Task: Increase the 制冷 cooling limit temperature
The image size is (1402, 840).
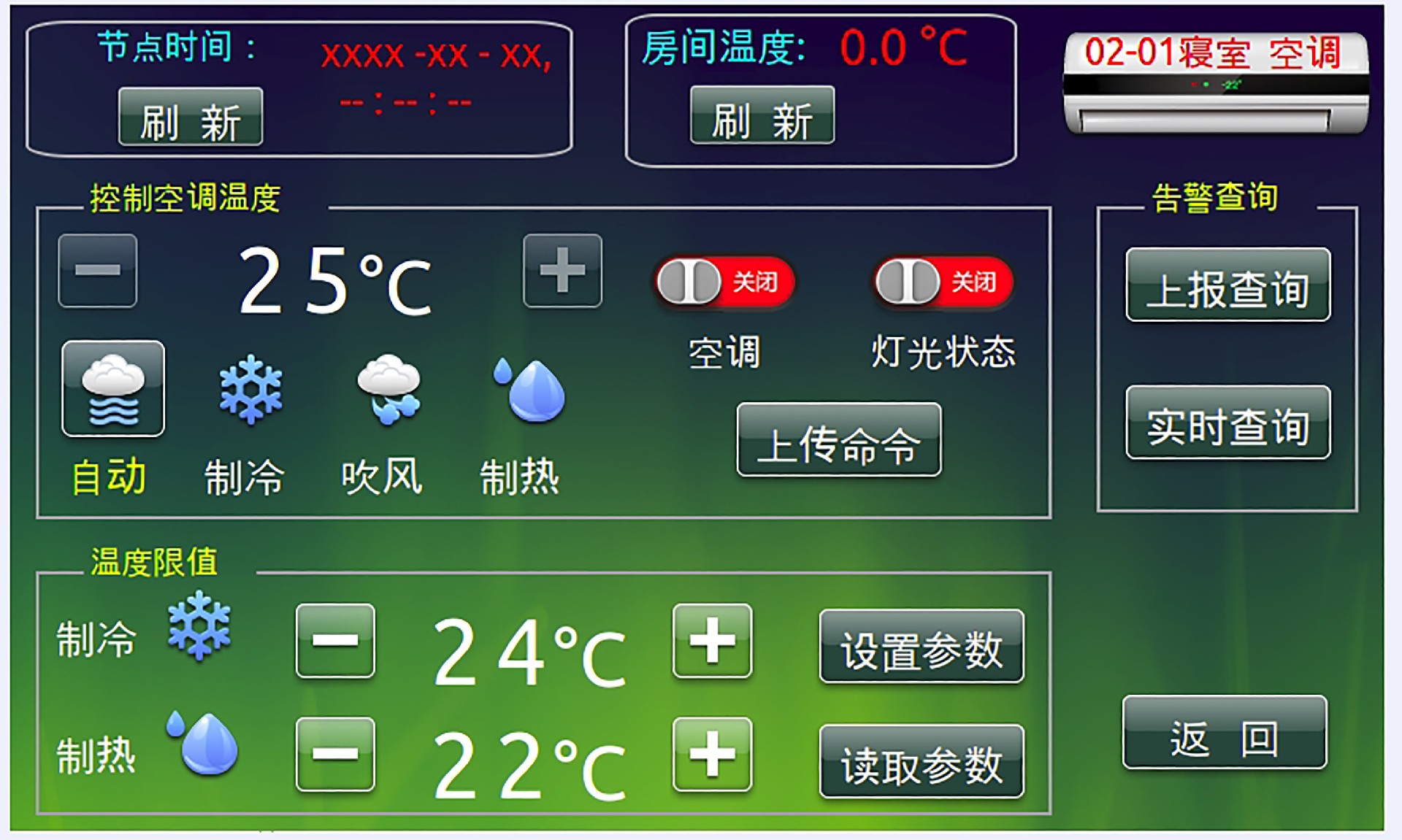Action: coord(712,641)
